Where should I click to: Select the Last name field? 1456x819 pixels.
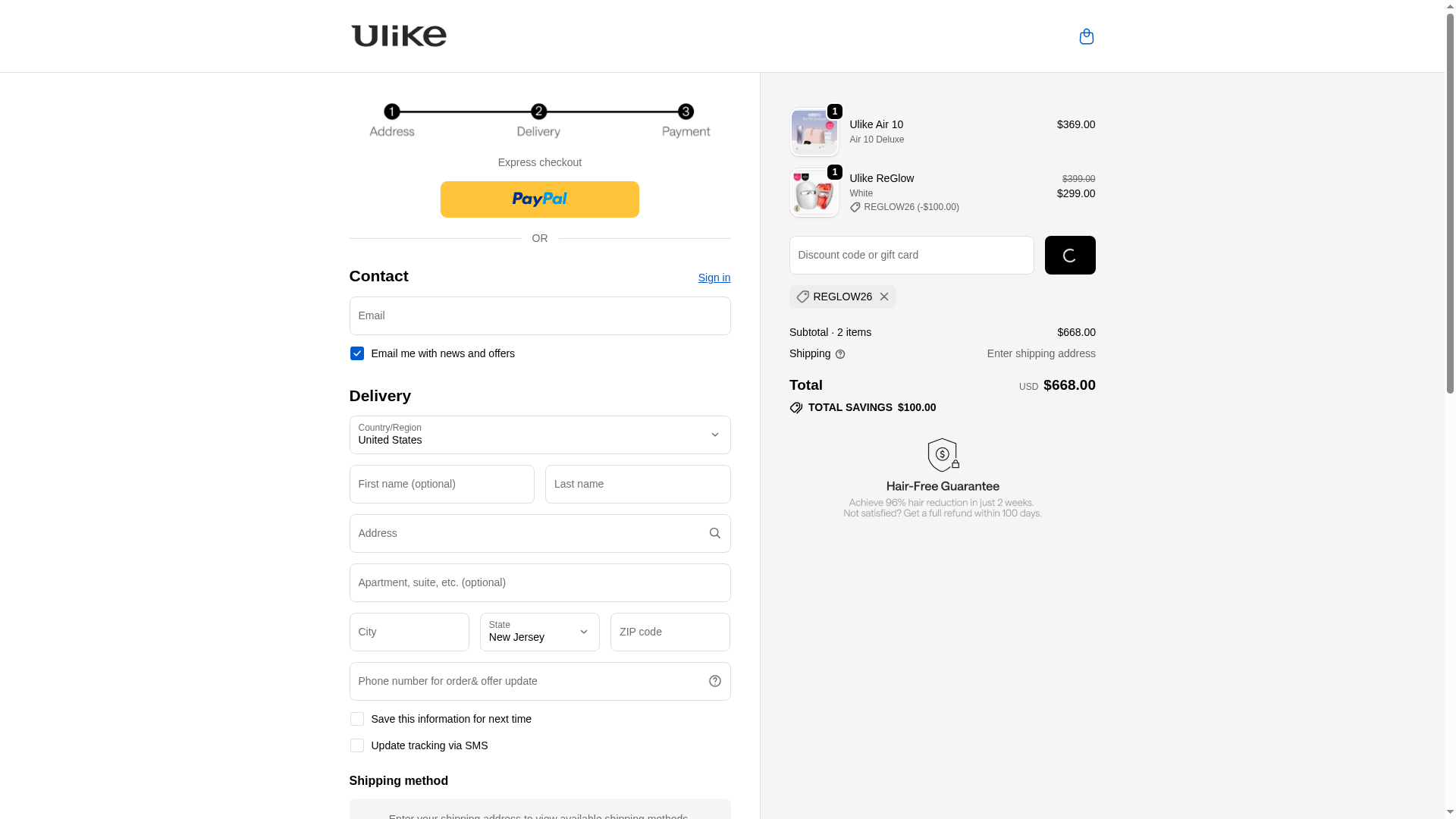coord(637,484)
